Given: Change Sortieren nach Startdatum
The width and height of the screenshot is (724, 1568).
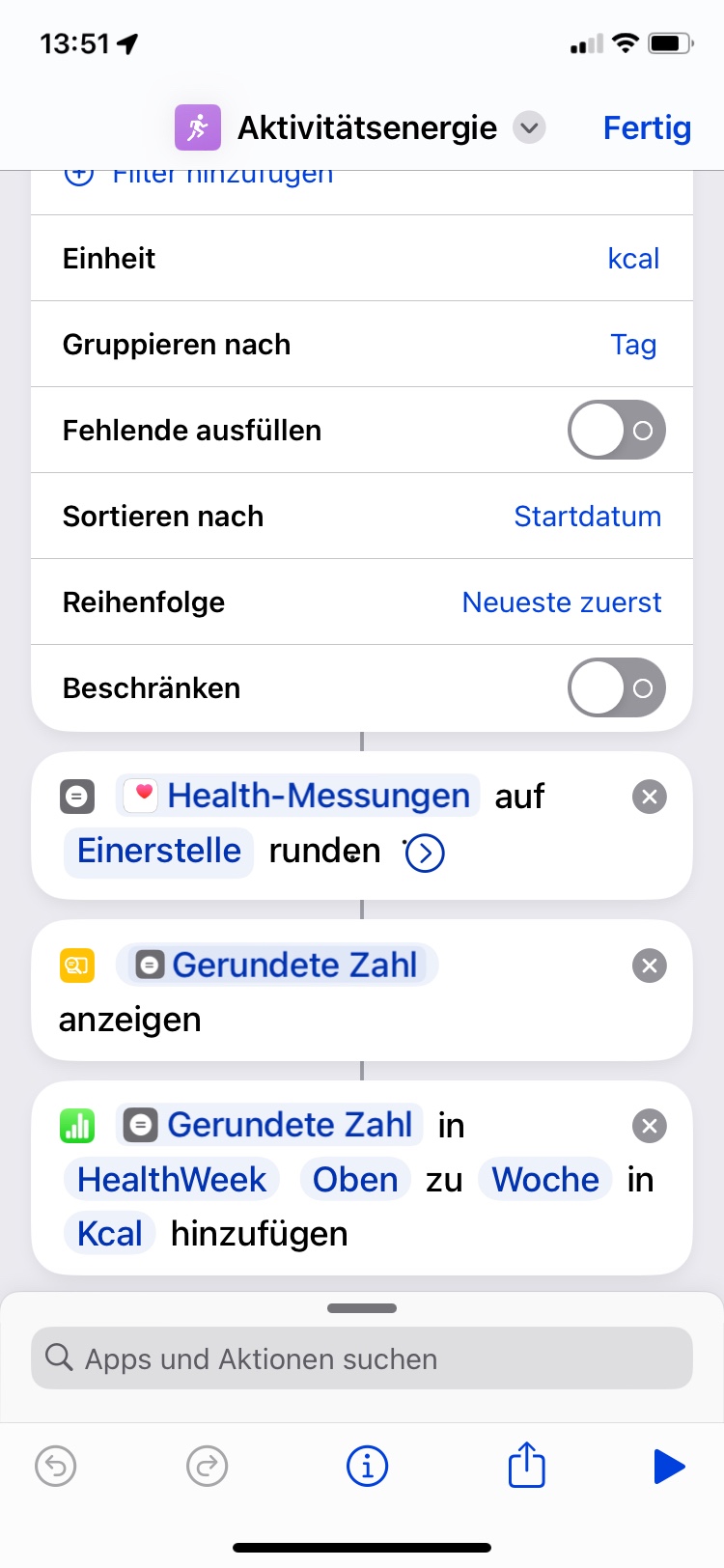Looking at the screenshot, I should (587, 517).
